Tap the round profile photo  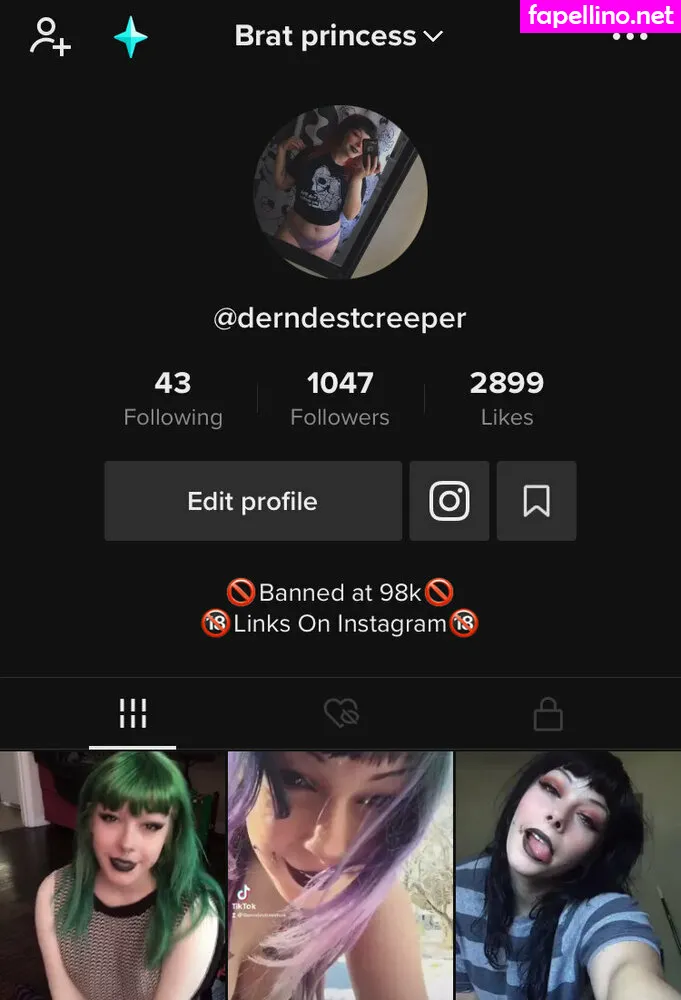(340, 192)
